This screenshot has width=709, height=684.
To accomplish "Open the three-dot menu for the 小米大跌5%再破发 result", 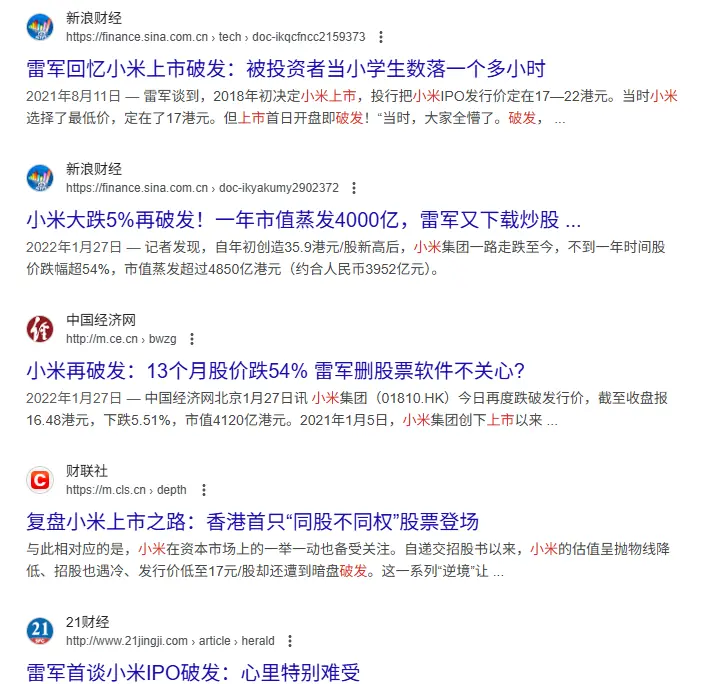I will point(353,188).
